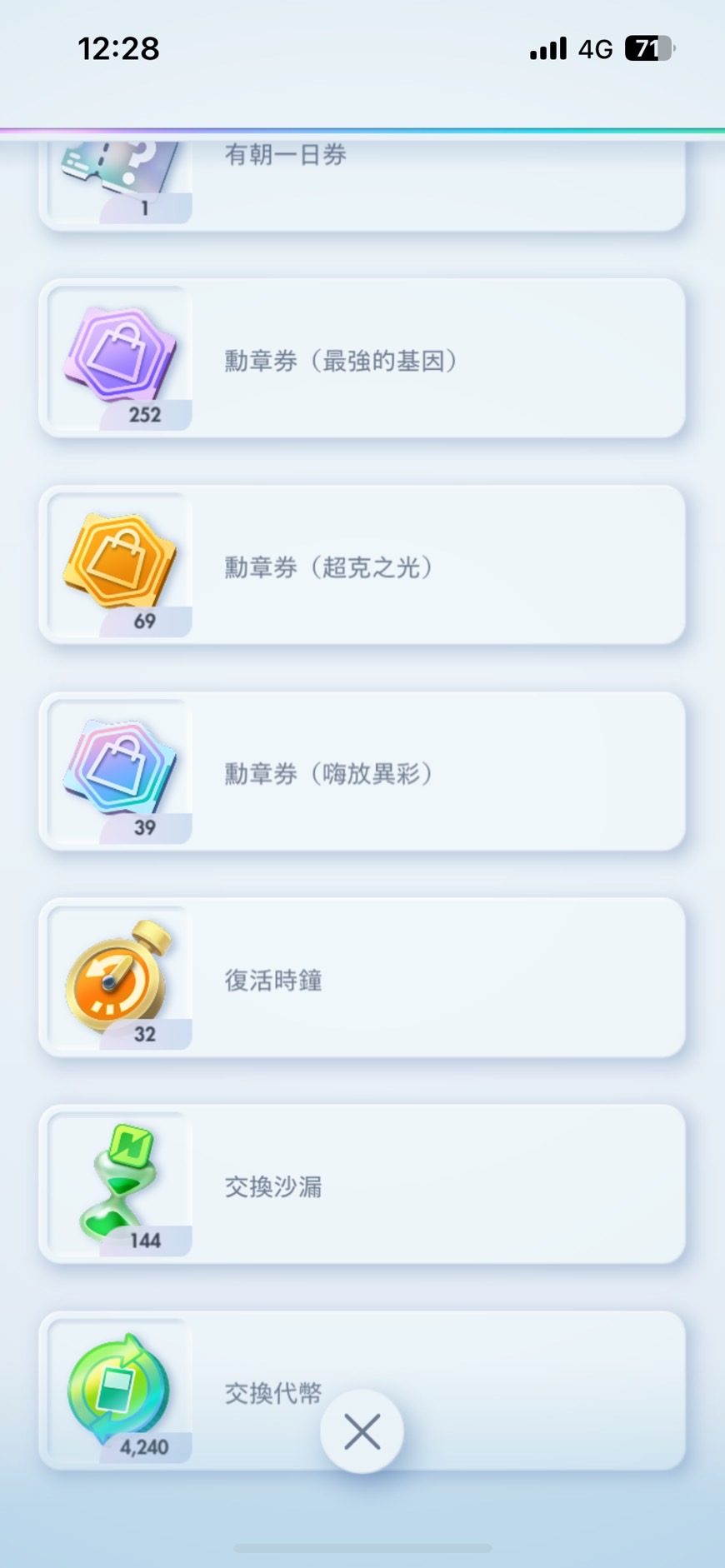This screenshot has width=725, height=1568.
Task: Open the 復活時鐘 item
Action: 362,979
